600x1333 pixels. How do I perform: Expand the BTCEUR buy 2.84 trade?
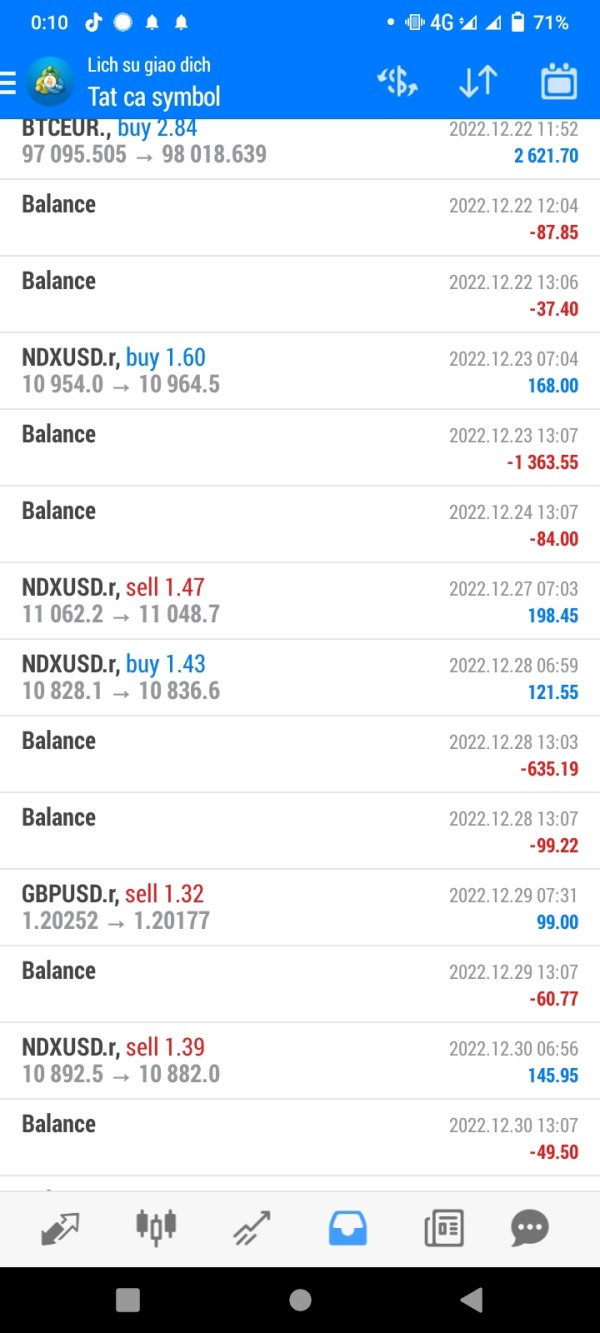pyautogui.click(x=300, y=143)
